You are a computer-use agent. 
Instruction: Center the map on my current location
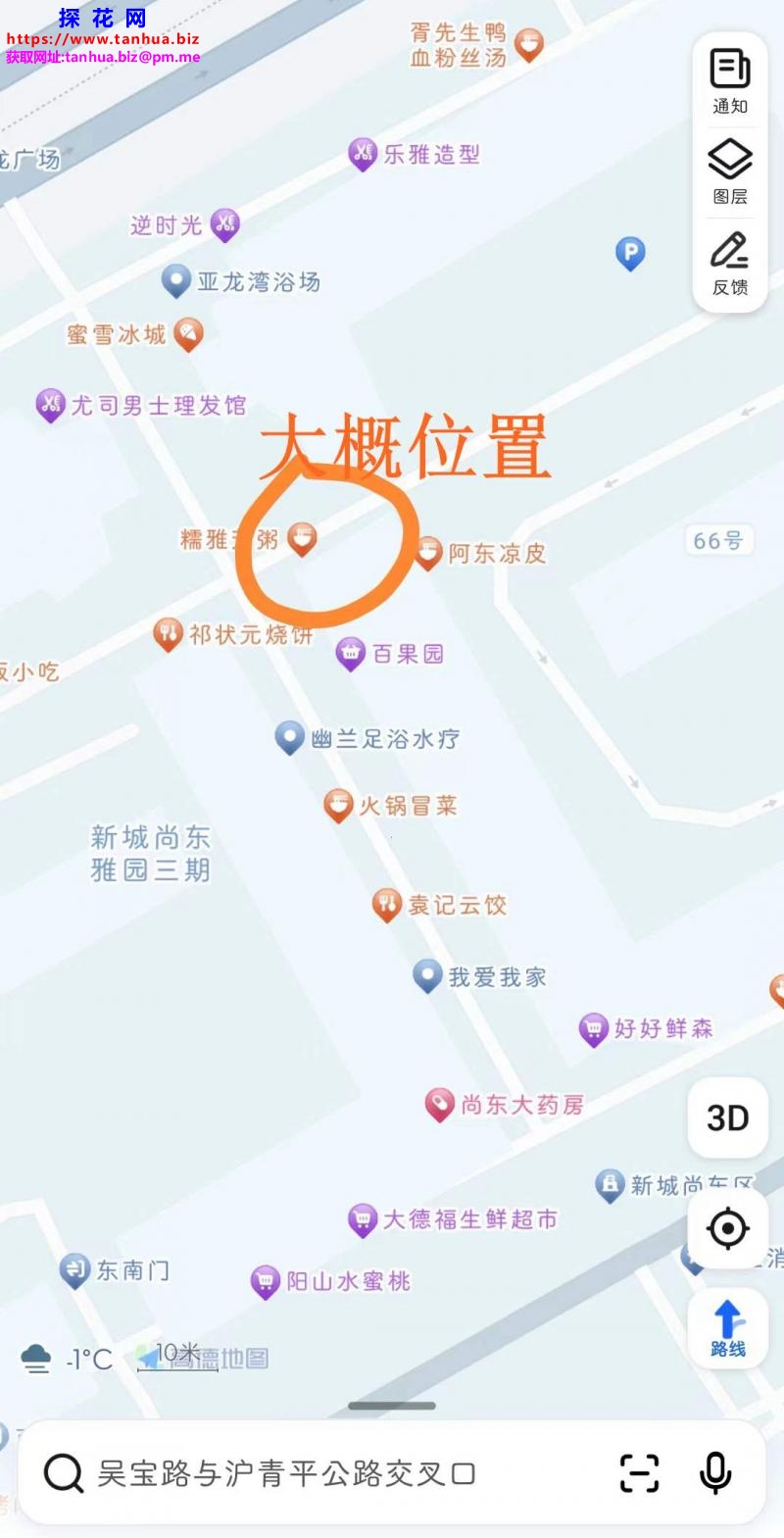[x=727, y=1228]
